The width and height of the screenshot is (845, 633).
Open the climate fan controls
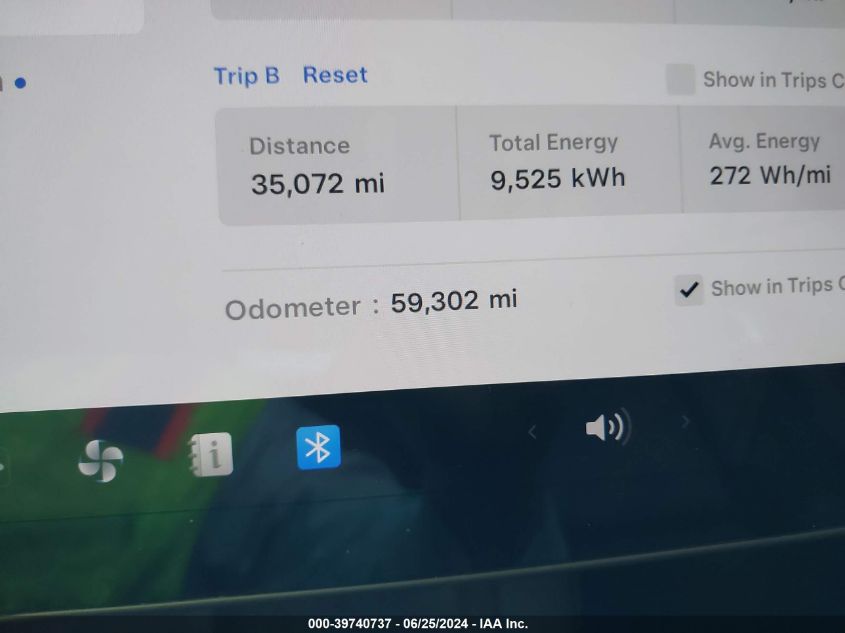click(x=101, y=461)
